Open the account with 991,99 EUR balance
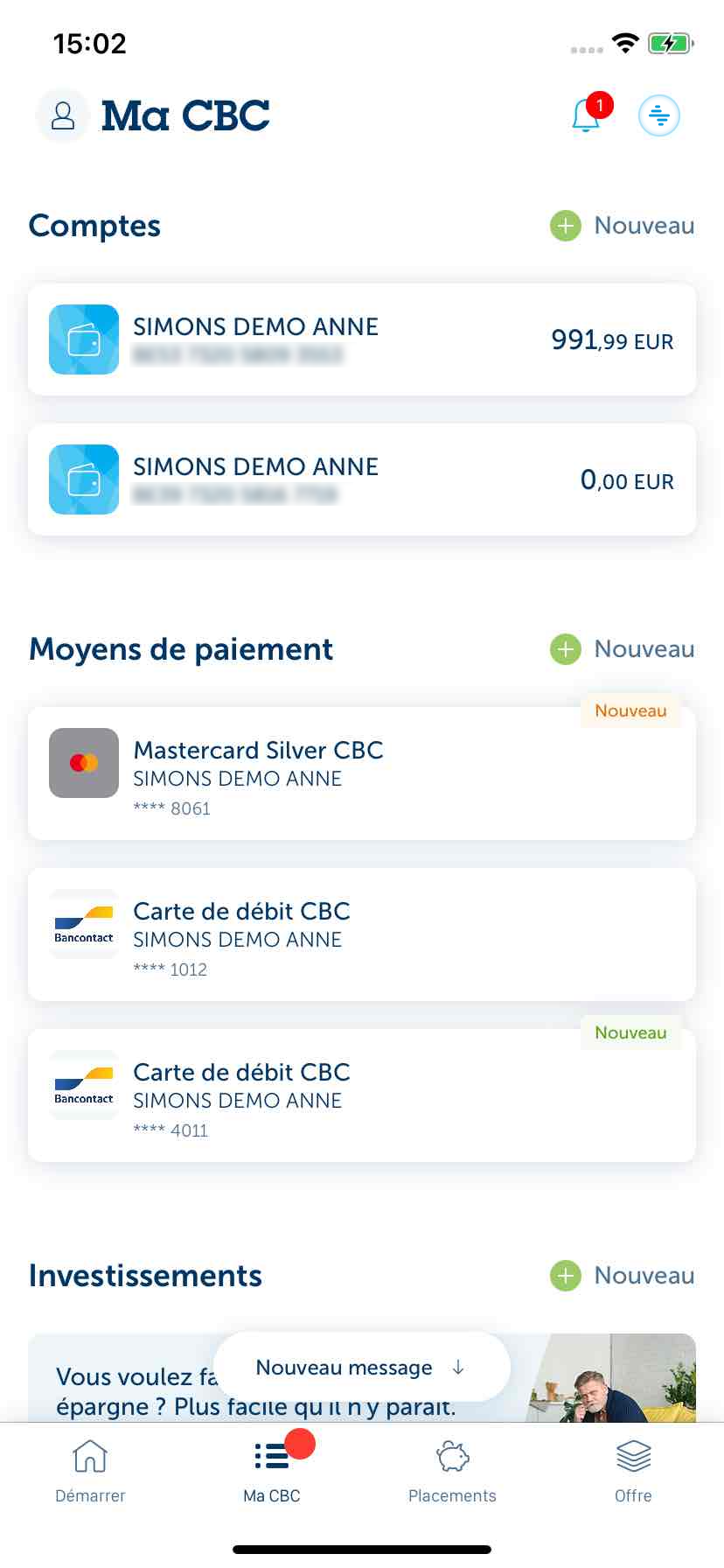The width and height of the screenshot is (724, 1568). (362, 339)
